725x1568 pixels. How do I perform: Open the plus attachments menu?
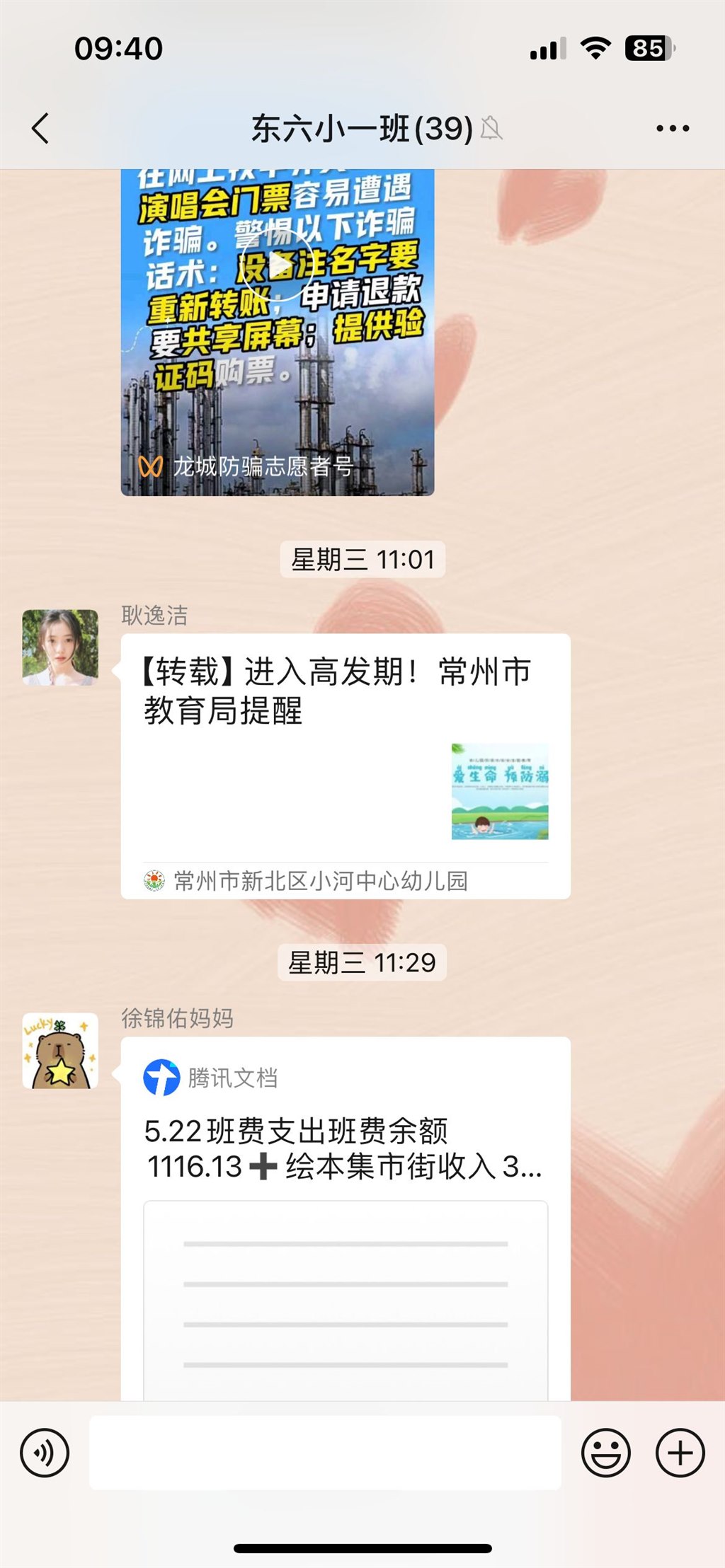pos(680,1453)
